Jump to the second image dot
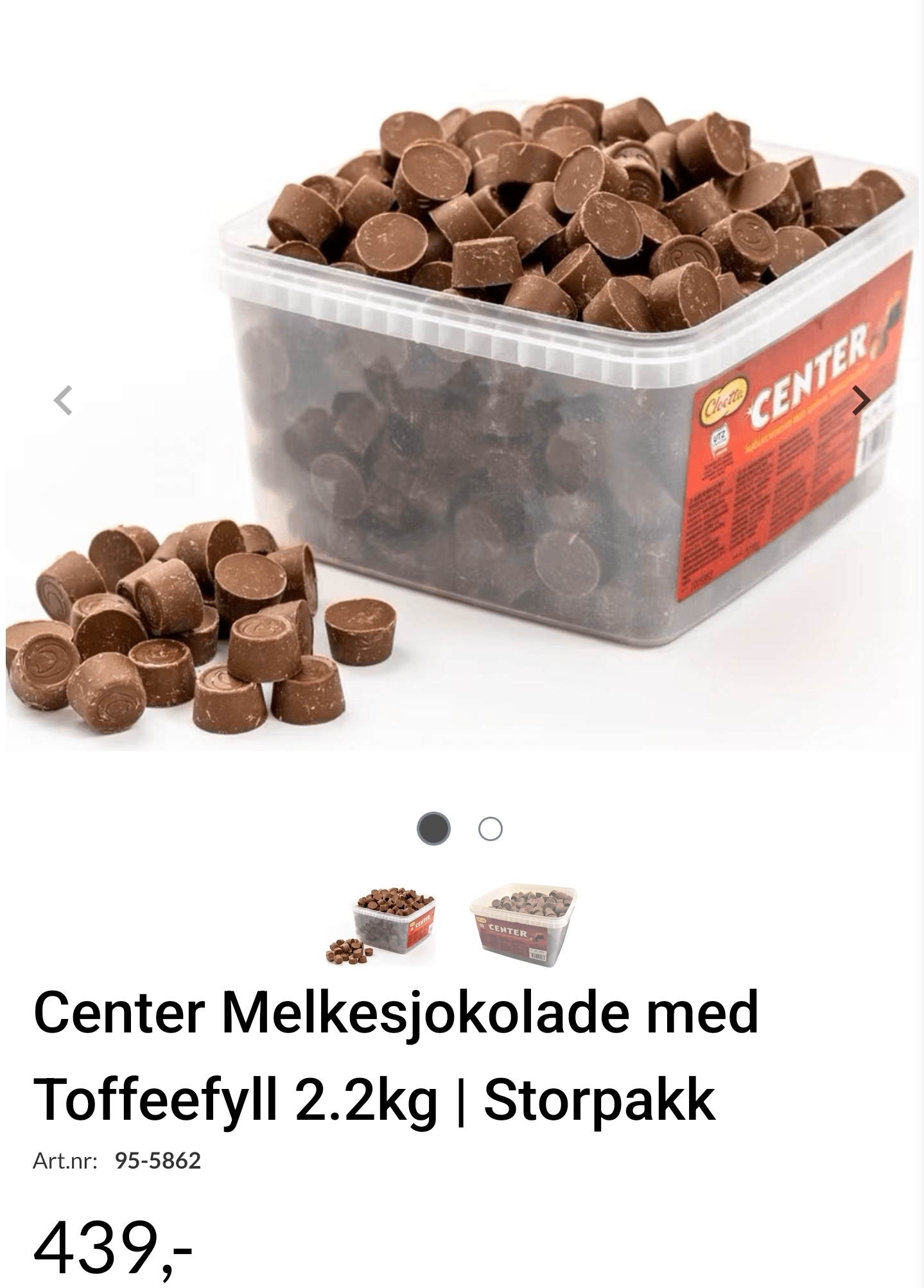Screen dimensions: 924x1288 point(490,829)
